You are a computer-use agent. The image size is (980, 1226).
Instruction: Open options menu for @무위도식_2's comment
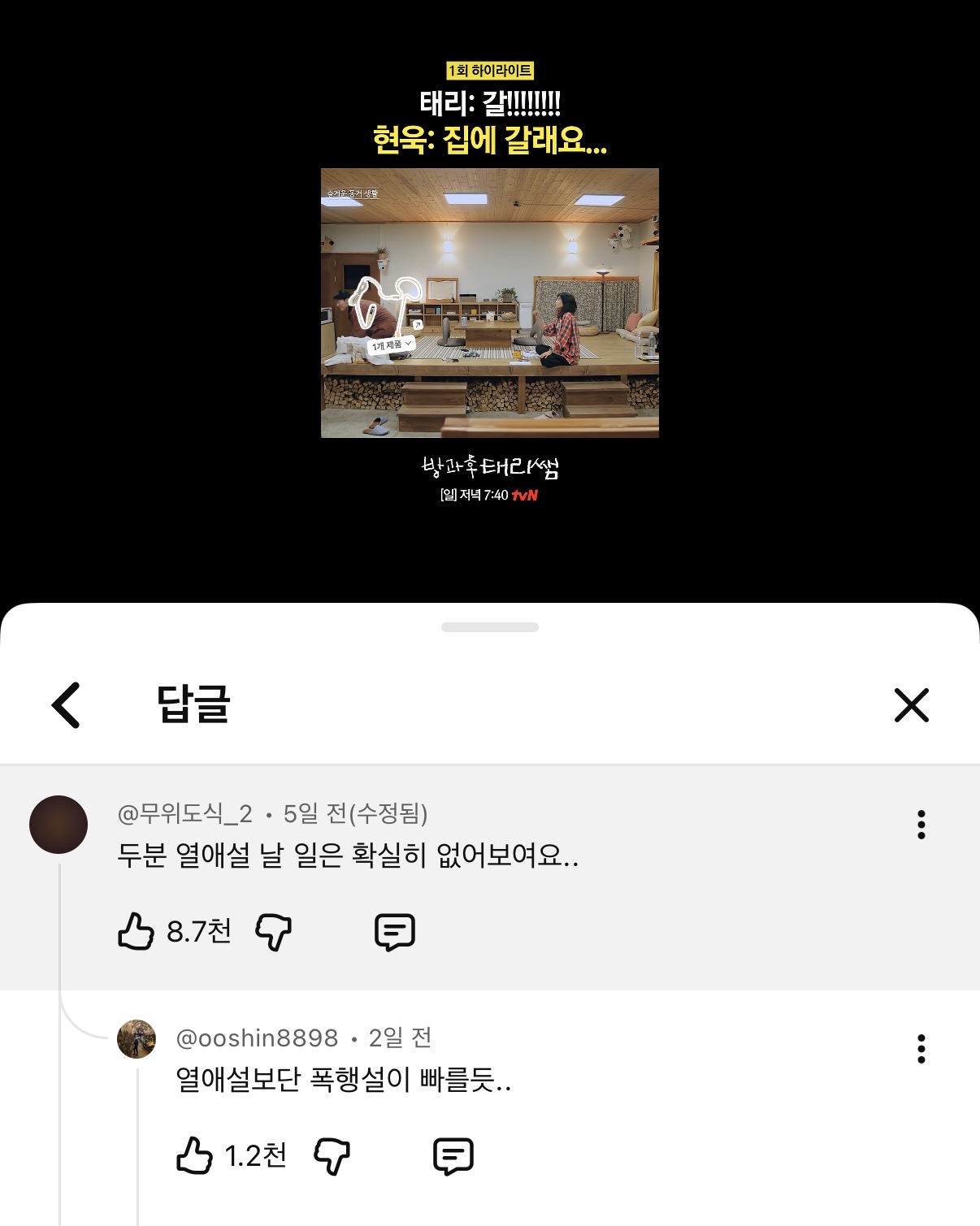pyautogui.click(x=921, y=826)
